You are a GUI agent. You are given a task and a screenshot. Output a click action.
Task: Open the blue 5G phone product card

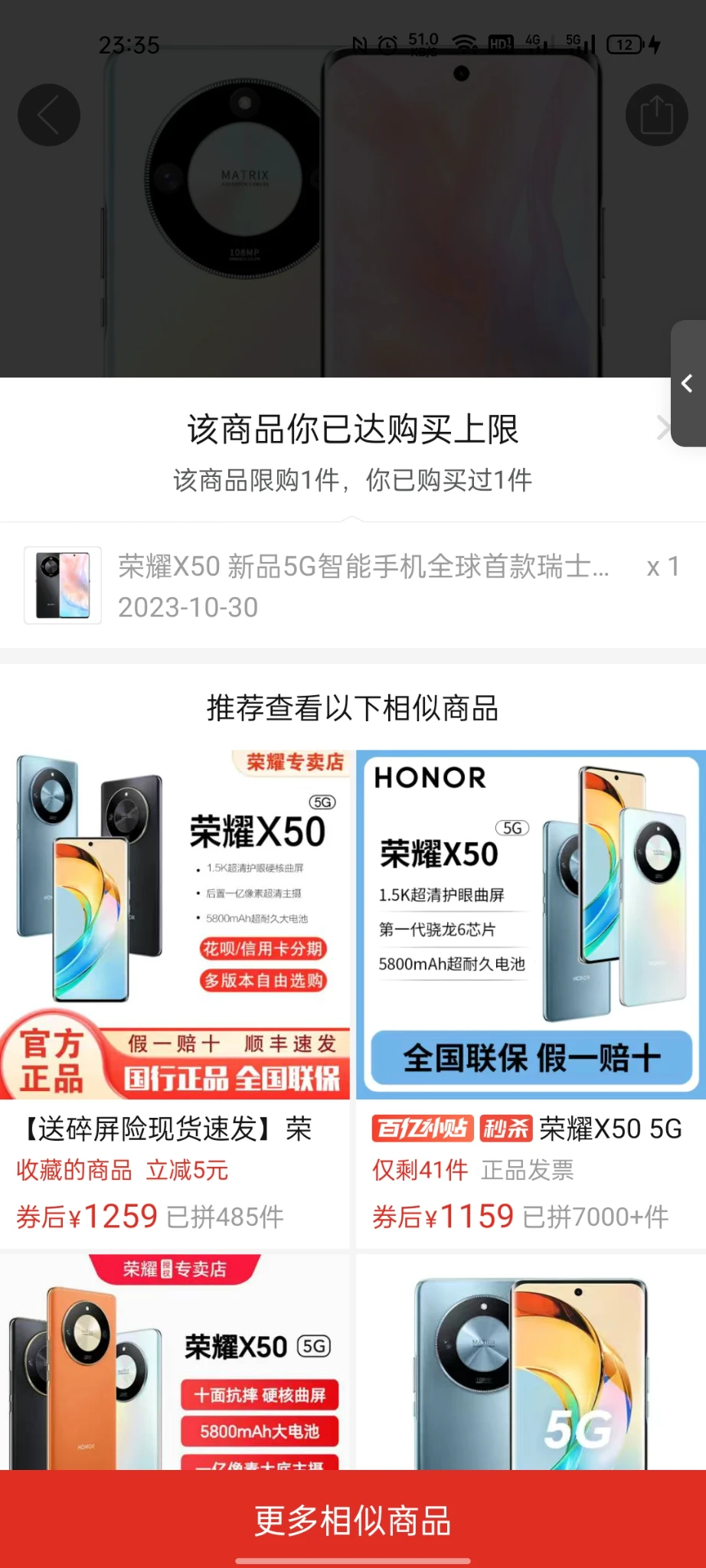coord(531,1363)
